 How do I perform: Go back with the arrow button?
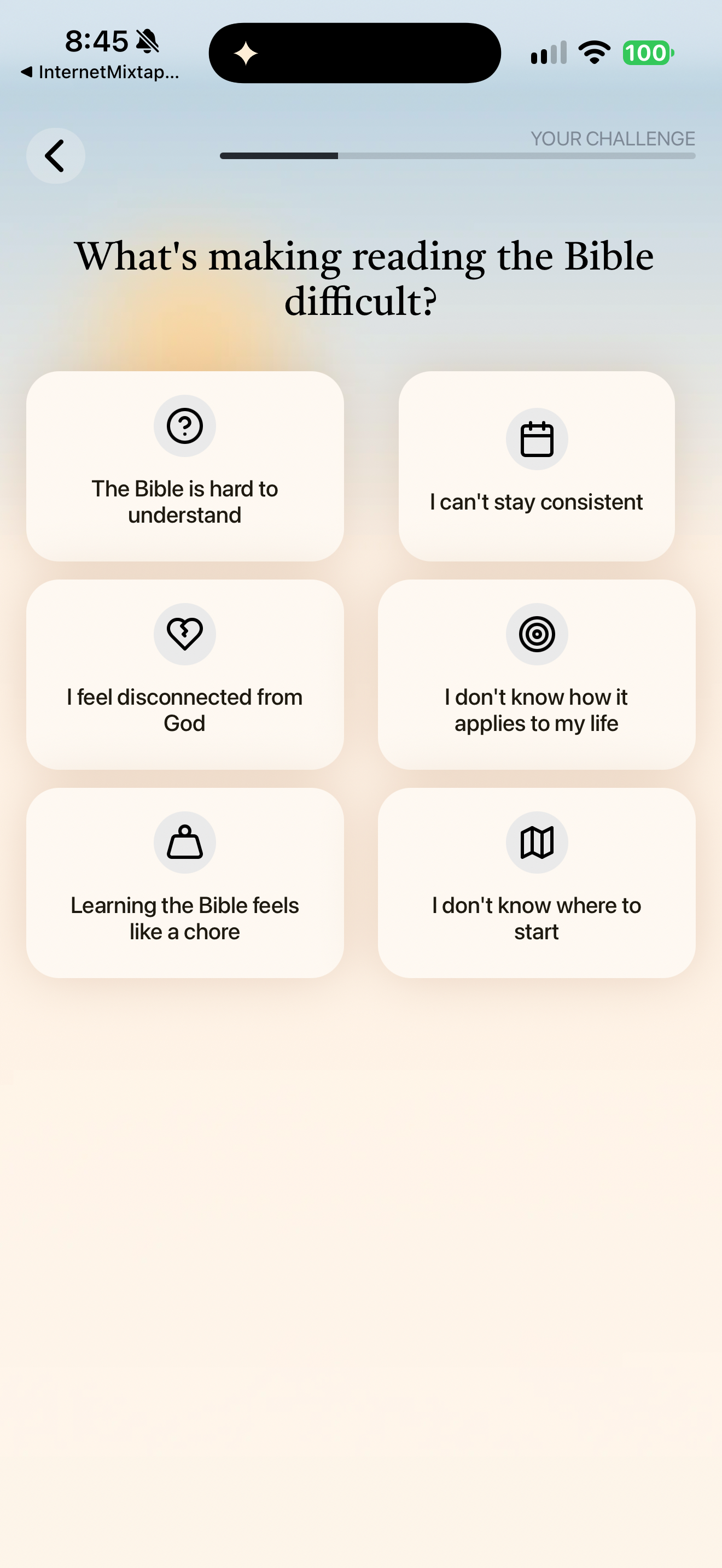click(x=55, y=156)
